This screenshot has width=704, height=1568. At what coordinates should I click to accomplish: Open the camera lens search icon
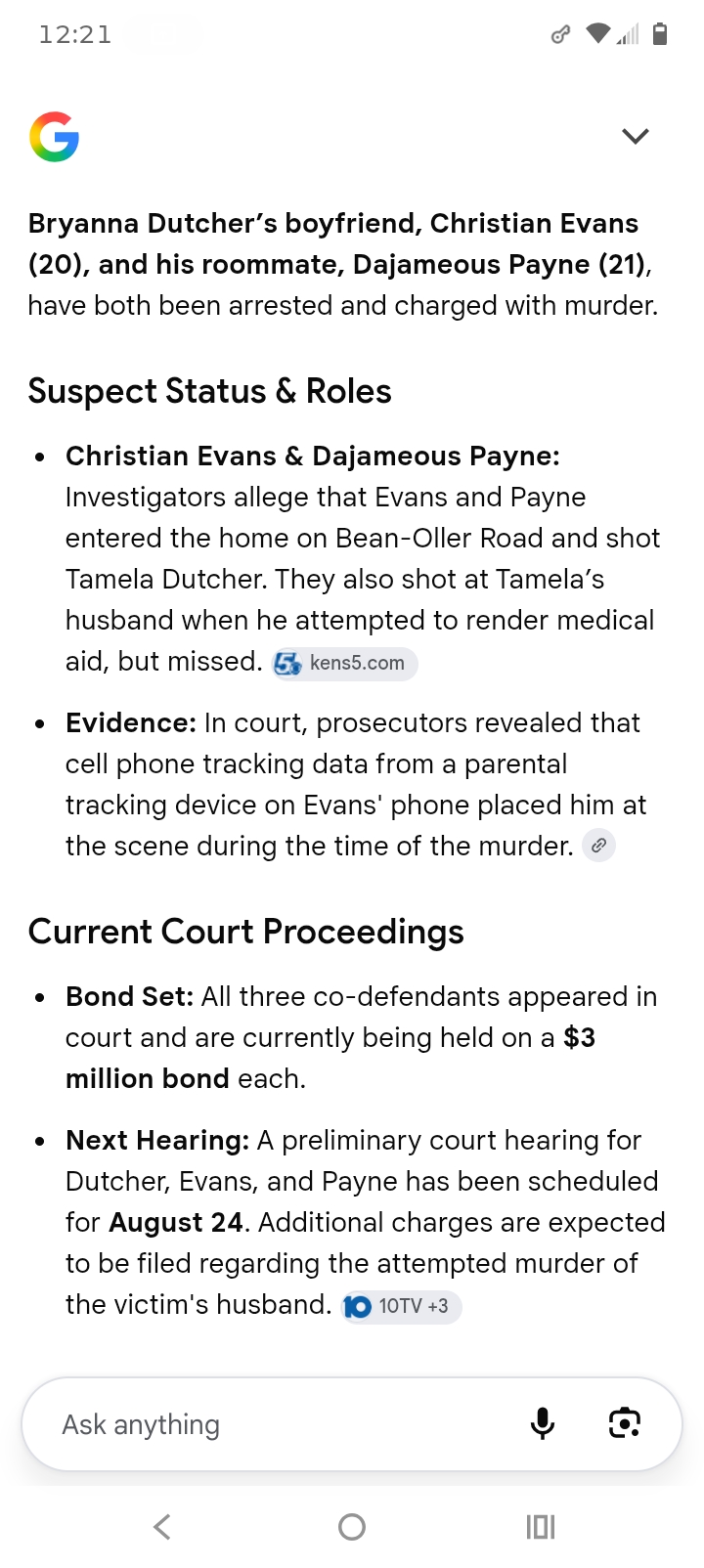[625, 1423]
